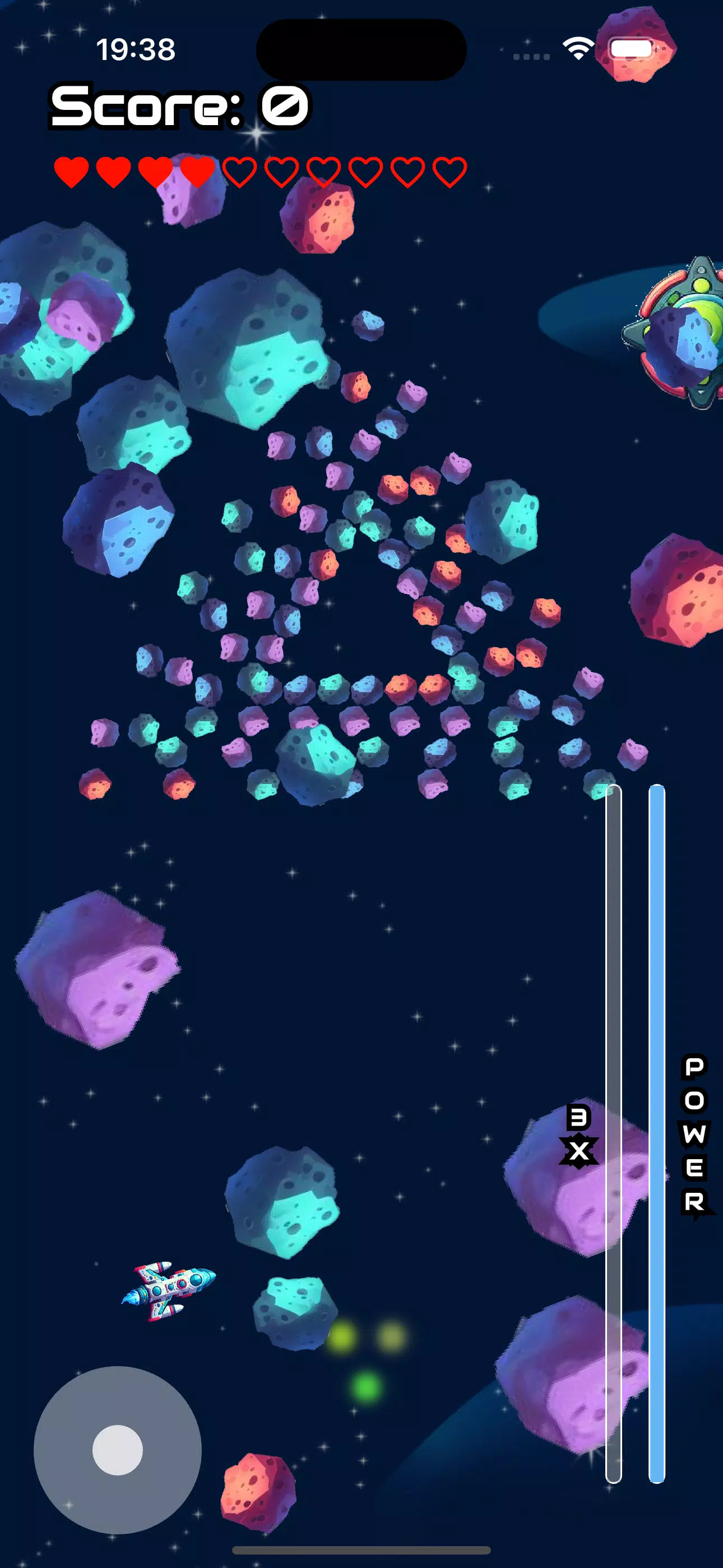Tap the POWER label text
The image size is (723, 1568).
point(694,1132)
